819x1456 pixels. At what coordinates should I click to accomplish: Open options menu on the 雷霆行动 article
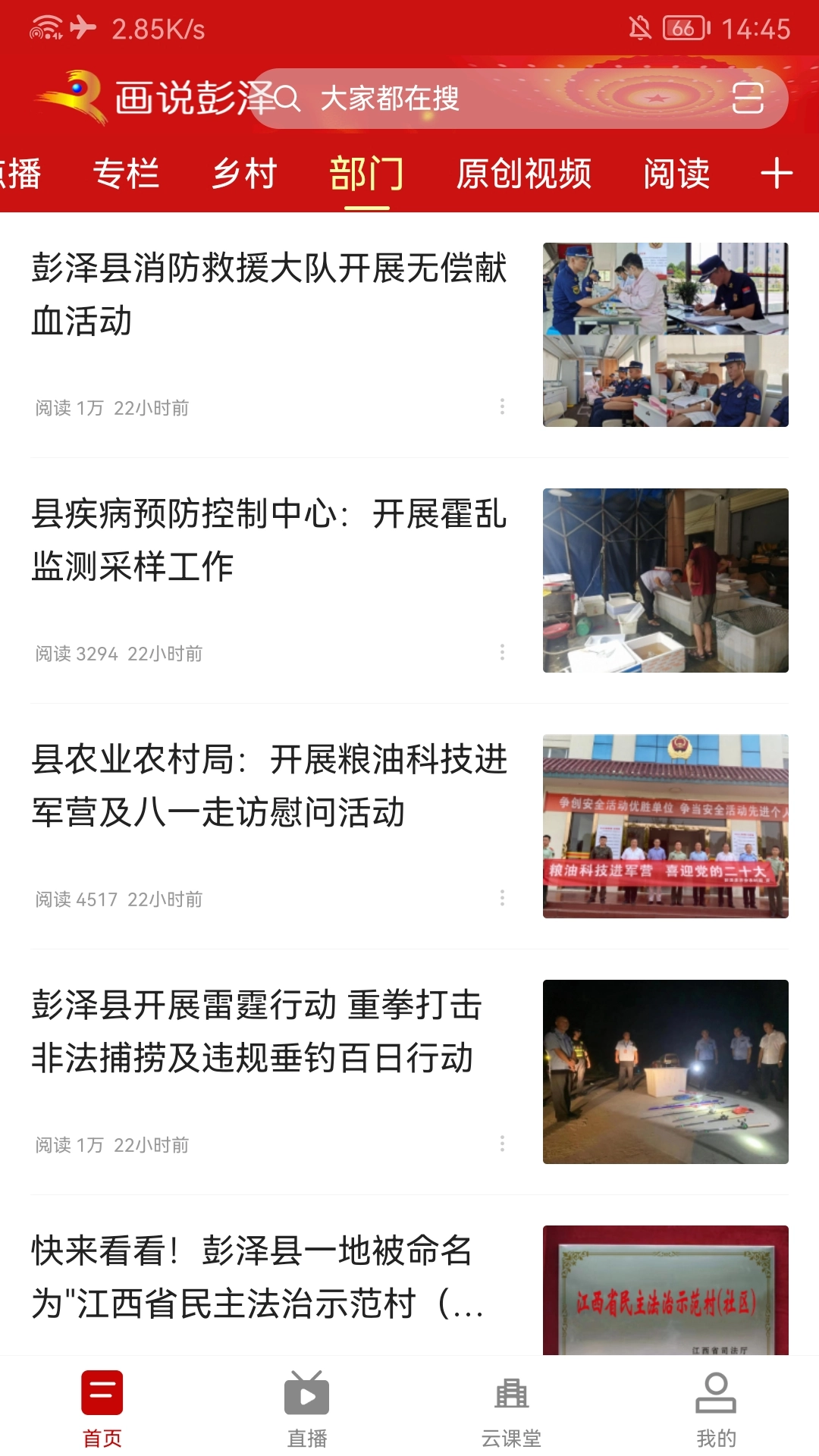(x=502, y=1145)
